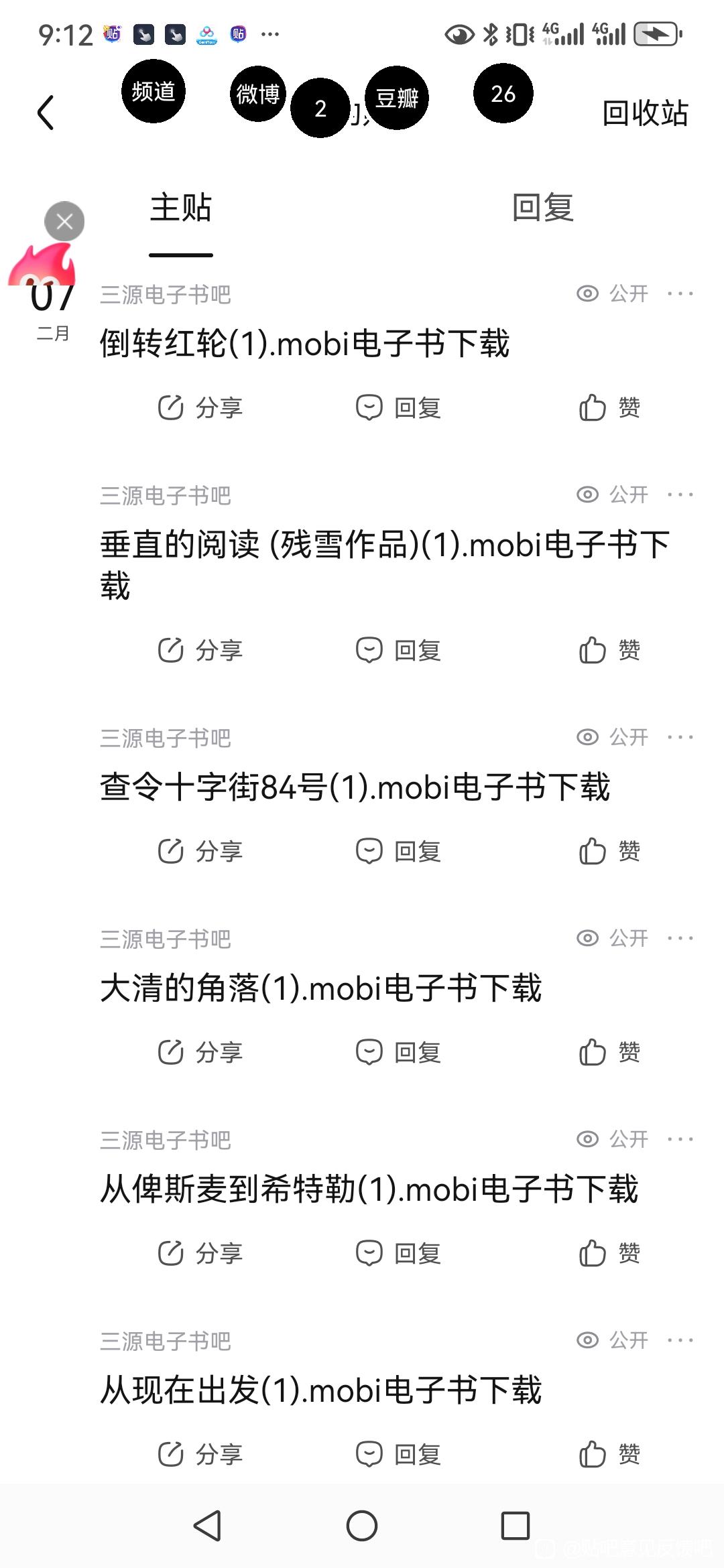Like the 垂直的阅读 post

[x=609, y=650]
